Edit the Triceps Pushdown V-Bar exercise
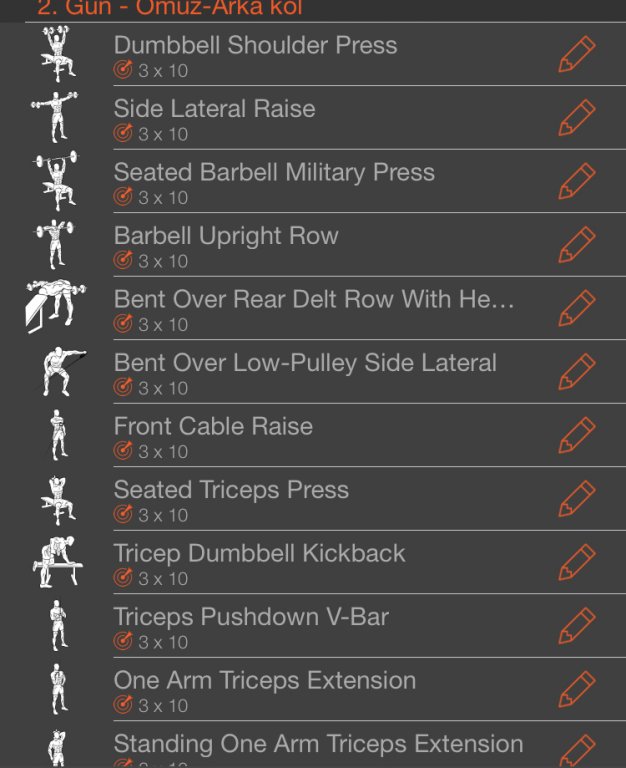 (576, 626)
